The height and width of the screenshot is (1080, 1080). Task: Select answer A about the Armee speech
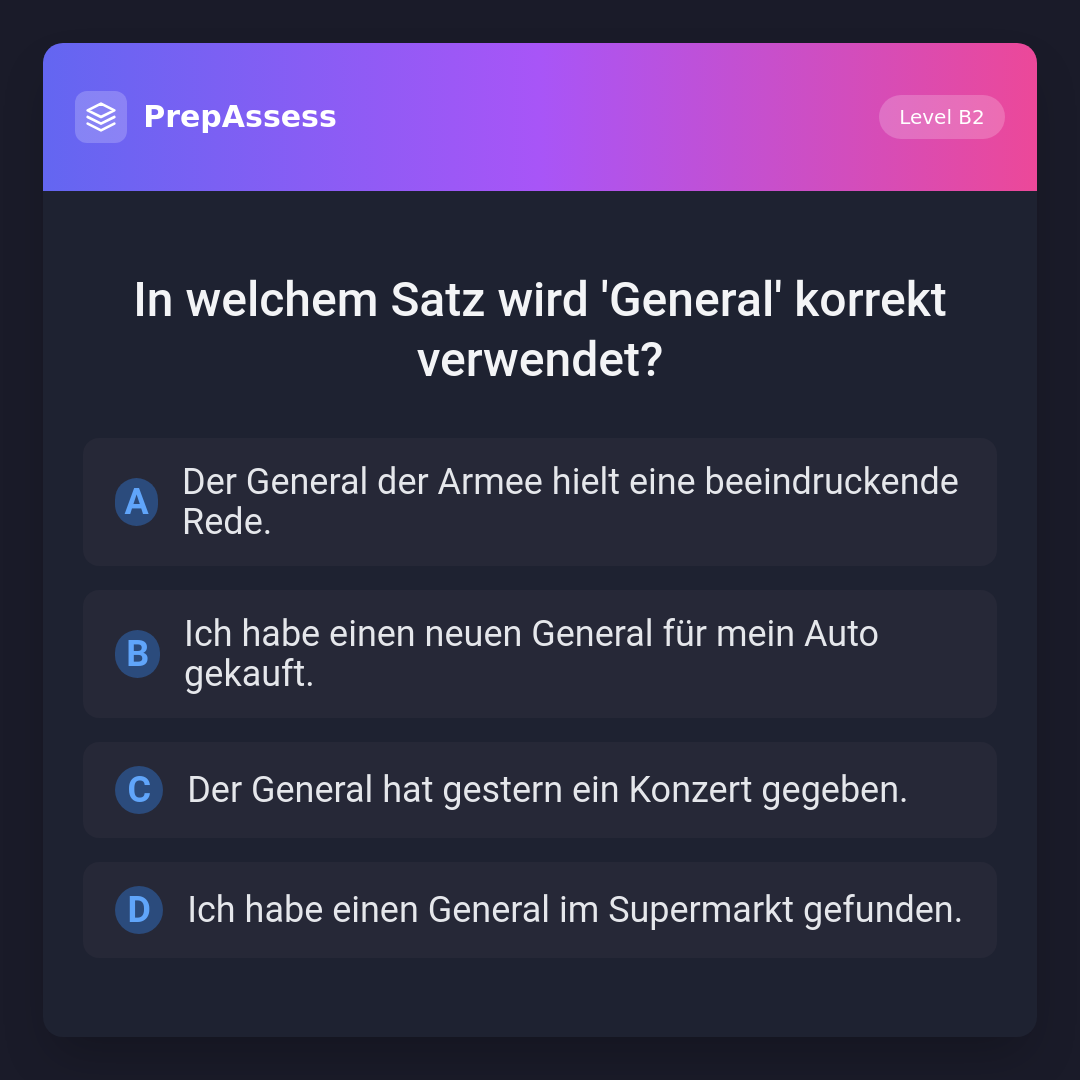540,502
